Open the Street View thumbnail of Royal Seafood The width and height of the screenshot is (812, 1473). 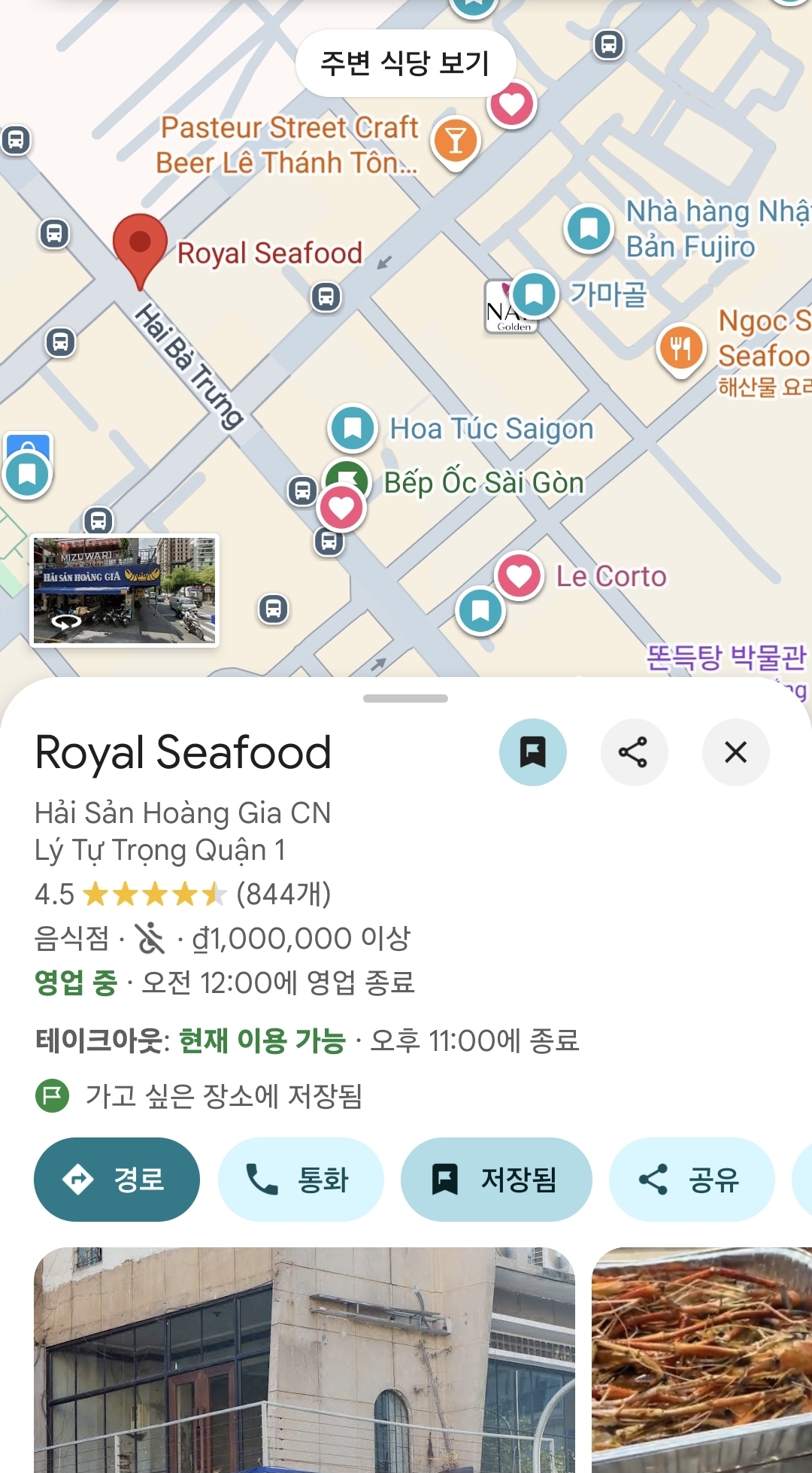pyautogui.click(x=125, y=591)
